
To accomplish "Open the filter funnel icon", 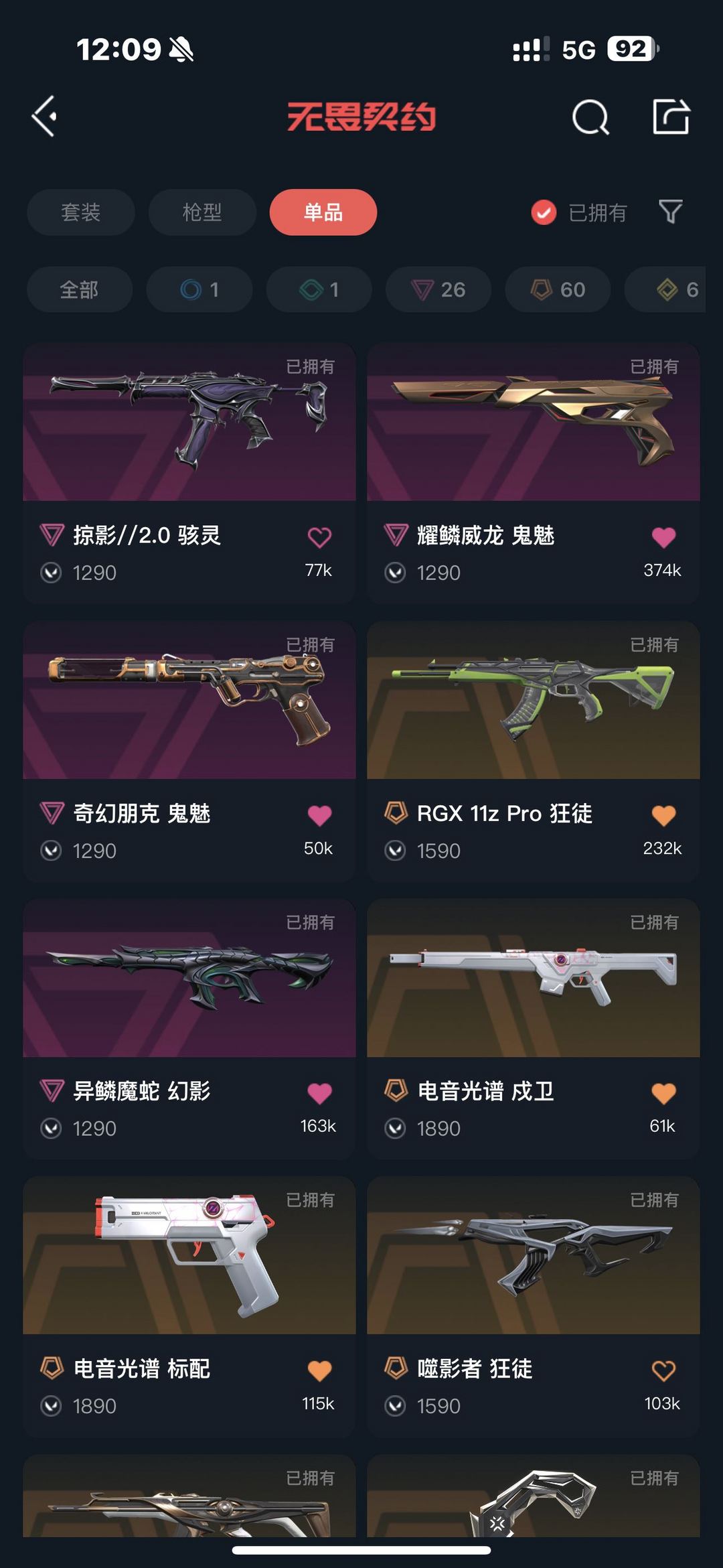I will tap(671, 212).
